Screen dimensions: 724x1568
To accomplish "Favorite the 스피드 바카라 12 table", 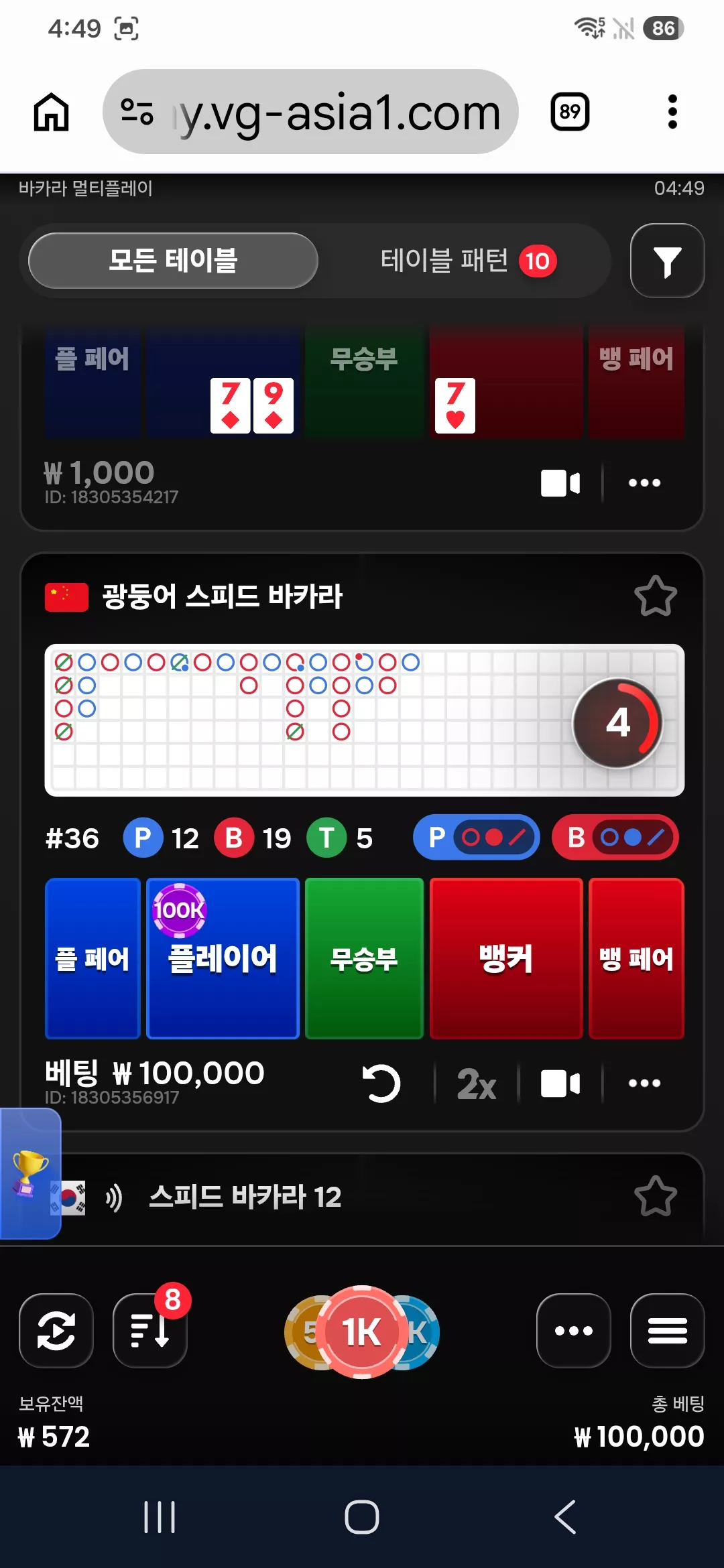I will [x=655, y=1196].
